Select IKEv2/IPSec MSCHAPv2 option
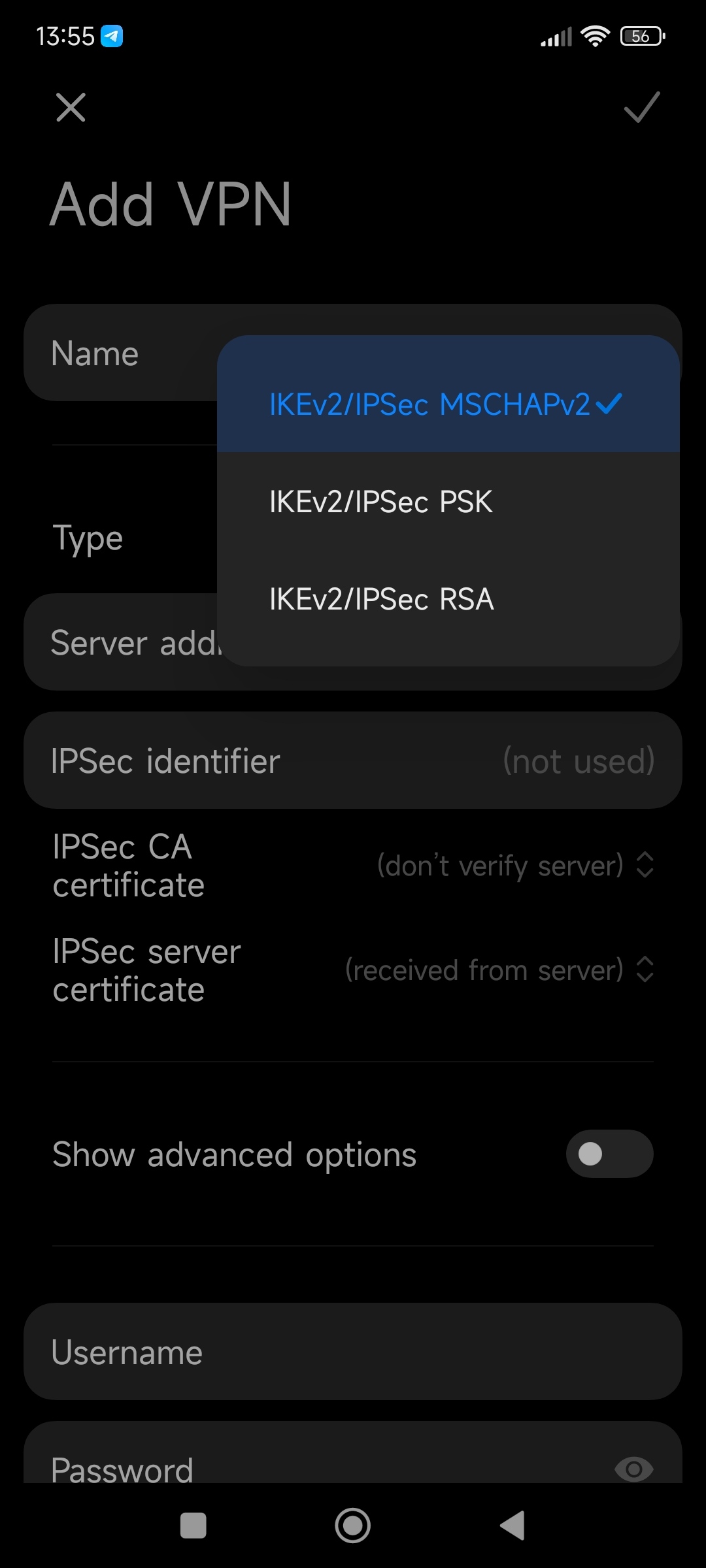This screenshot has height=1568, width=706. [x=448, y=404]
